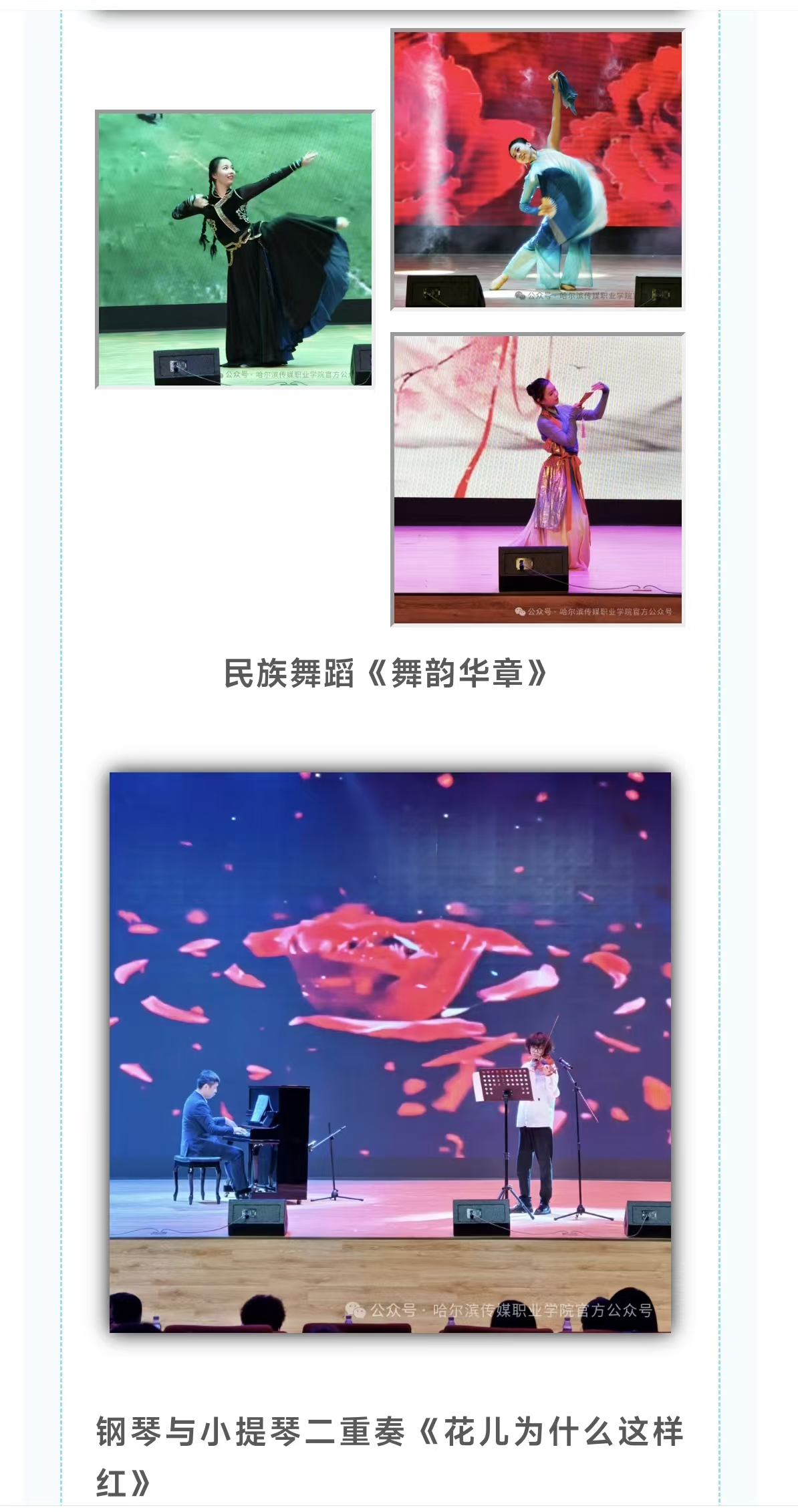
Task: Enlarge the dancer photo on the pink stage
Action: click(x=537, y=479)
